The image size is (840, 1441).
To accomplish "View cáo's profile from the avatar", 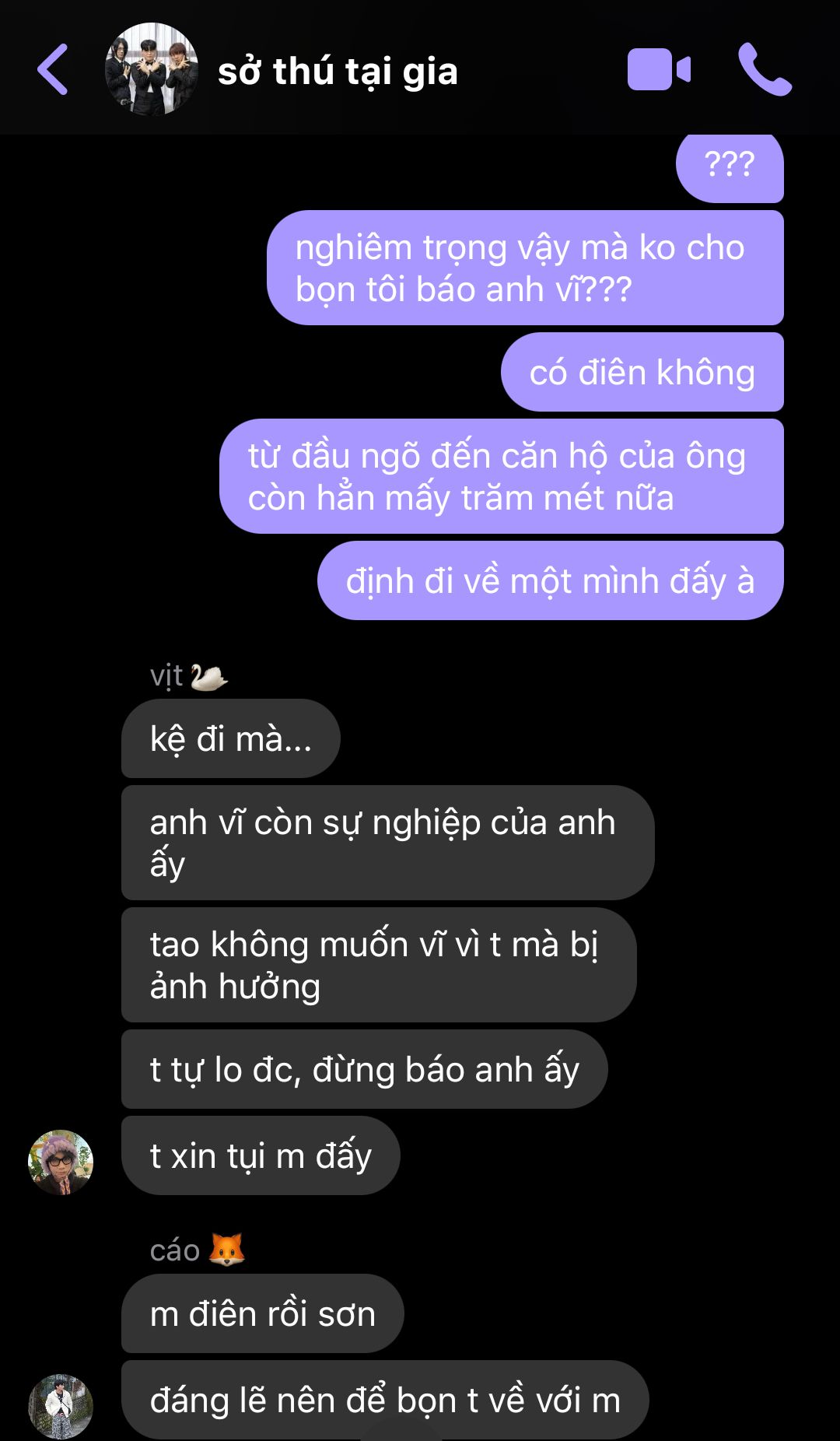I will 61,1406.
